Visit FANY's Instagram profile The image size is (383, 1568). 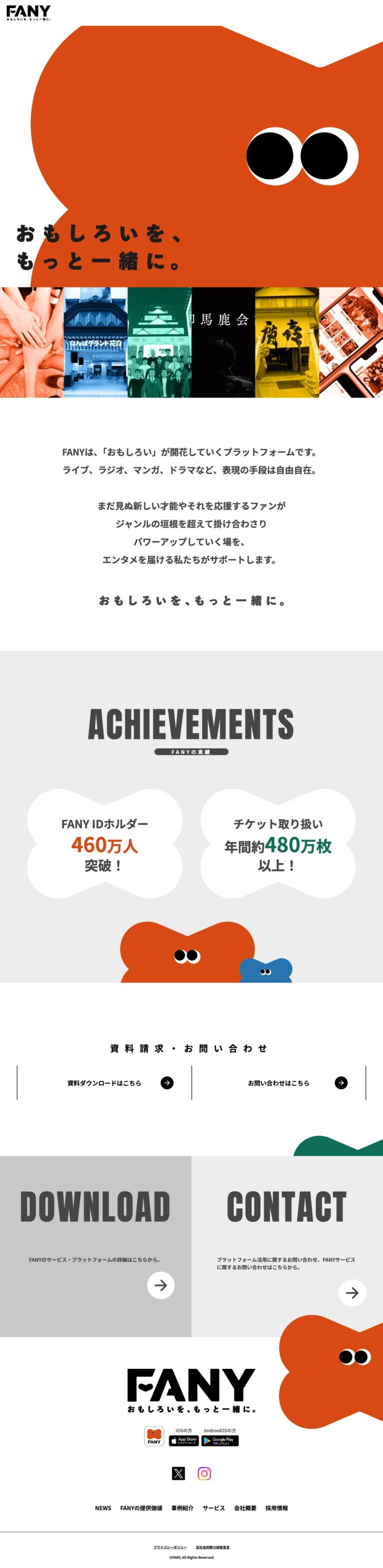(x=204, y=1473)
